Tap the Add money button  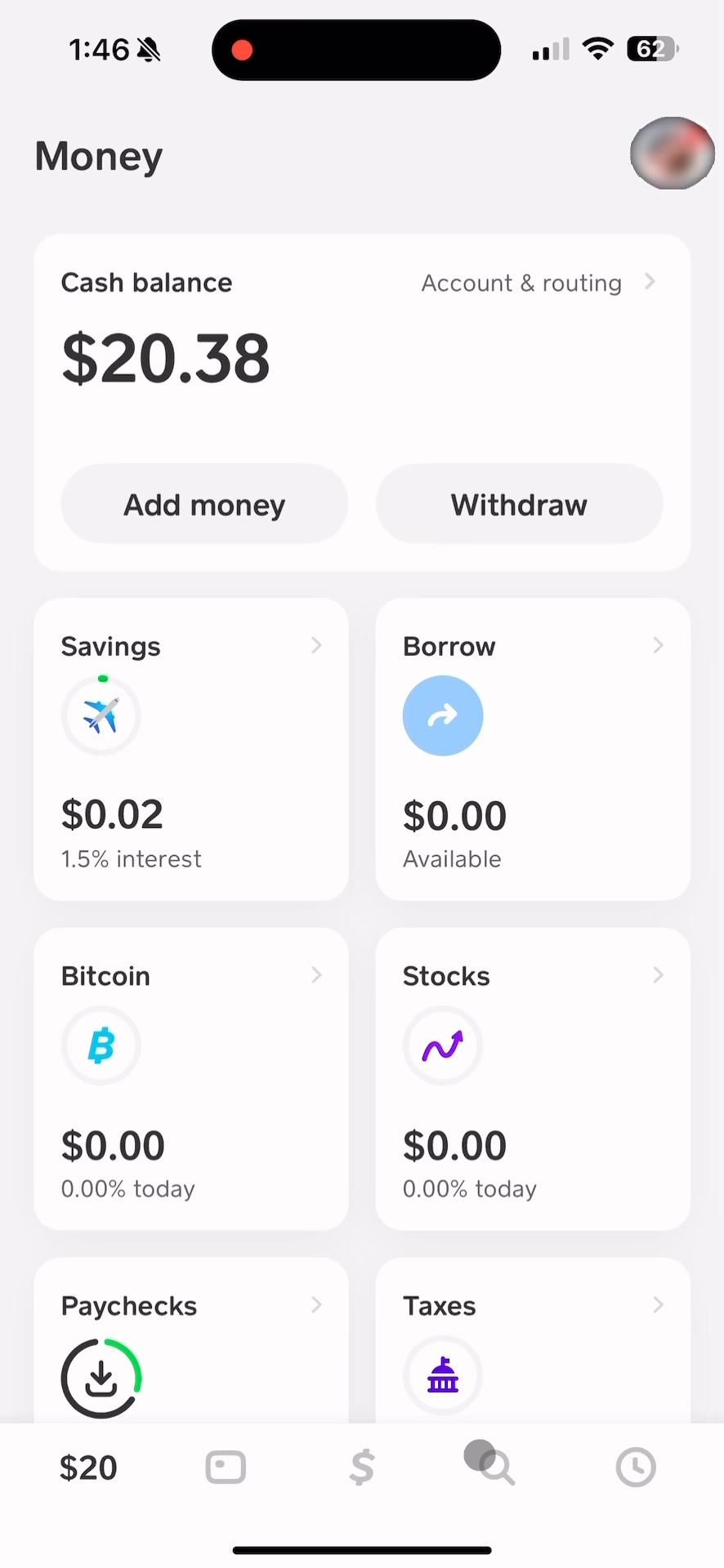204,504
